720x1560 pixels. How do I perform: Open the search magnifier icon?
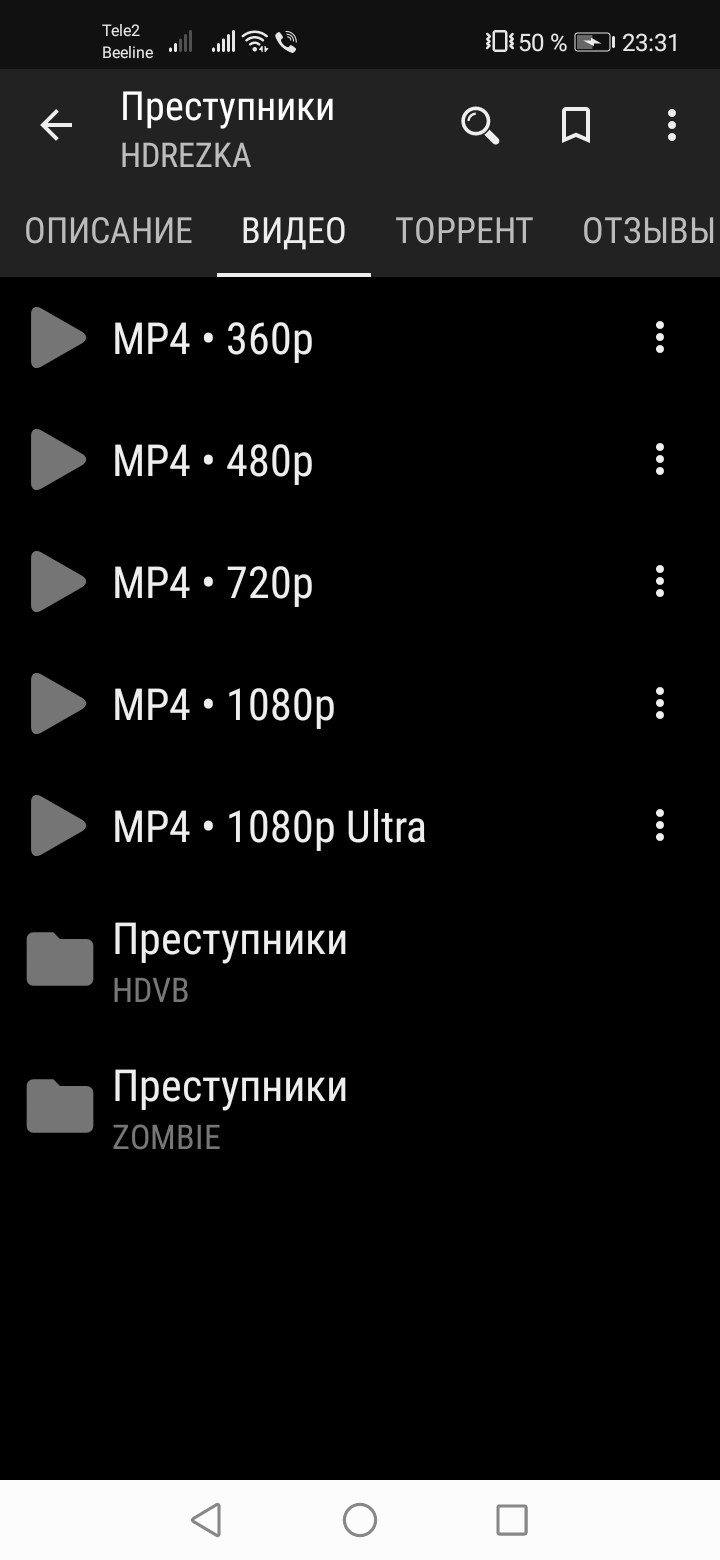[x=480, y=126]
